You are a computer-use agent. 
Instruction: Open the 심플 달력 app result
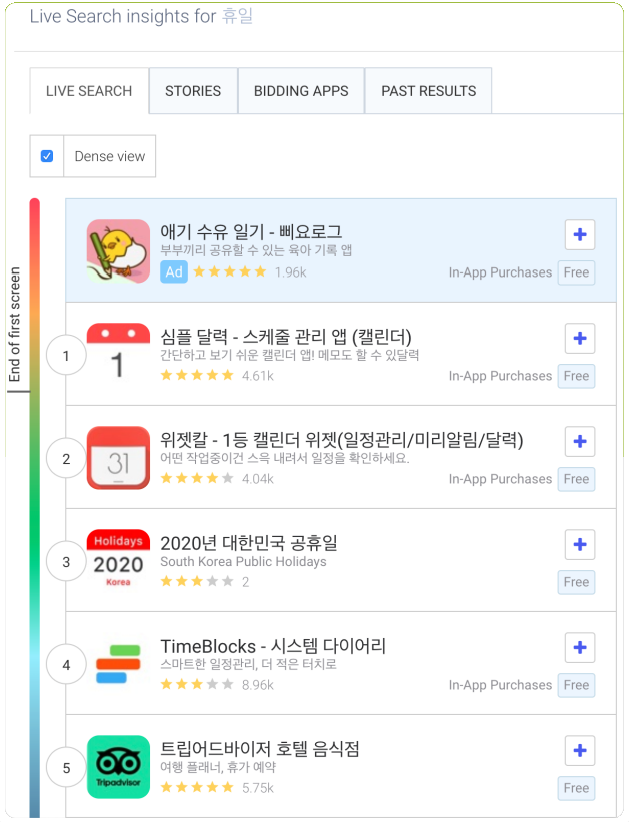(x=285, y=336)
